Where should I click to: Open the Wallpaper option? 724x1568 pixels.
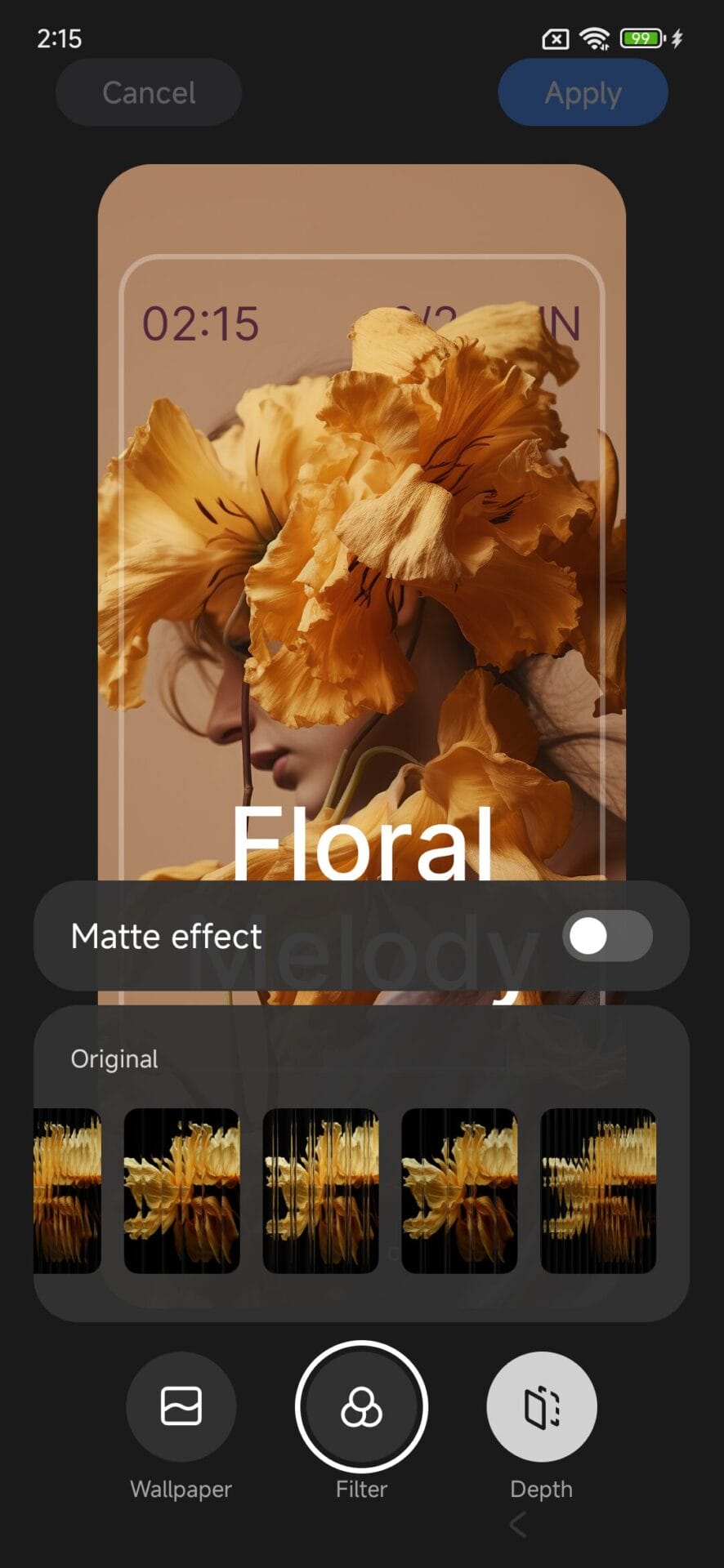click(181, 1405)
